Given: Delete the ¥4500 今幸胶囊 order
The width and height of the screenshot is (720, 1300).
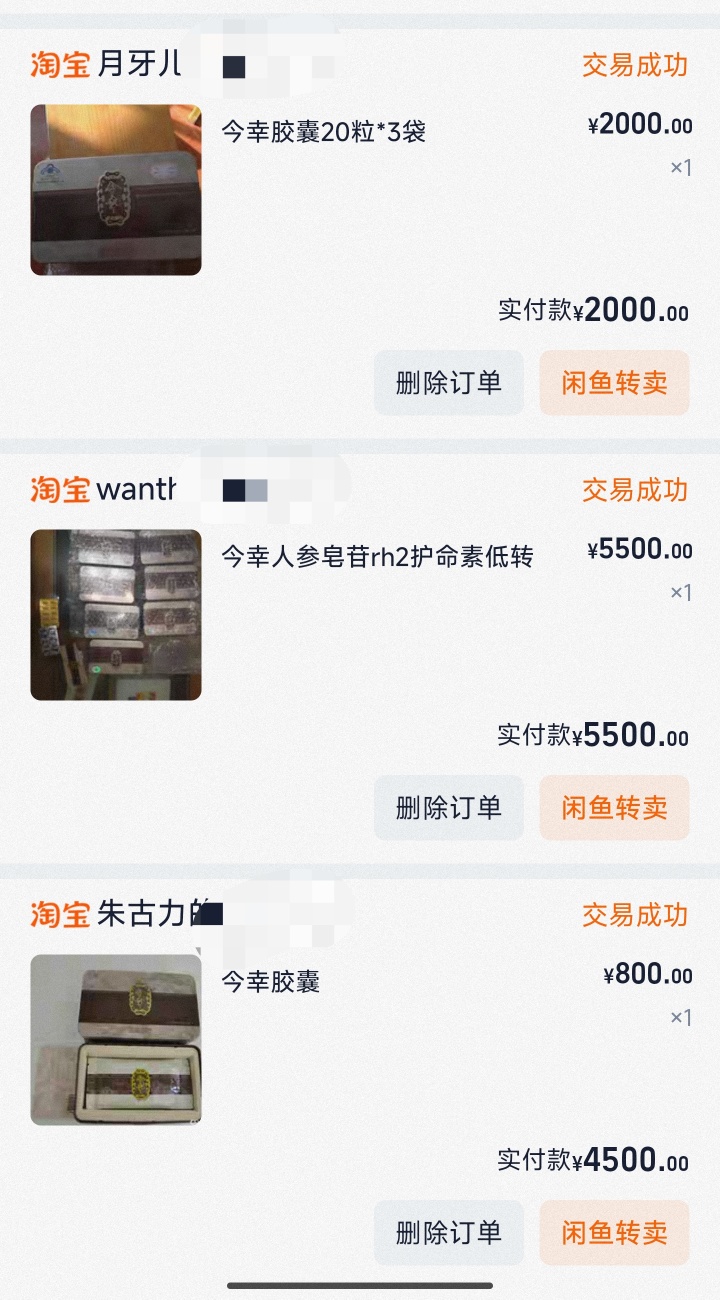Looking at the screenshot, I should click(x=448, y=1232).
